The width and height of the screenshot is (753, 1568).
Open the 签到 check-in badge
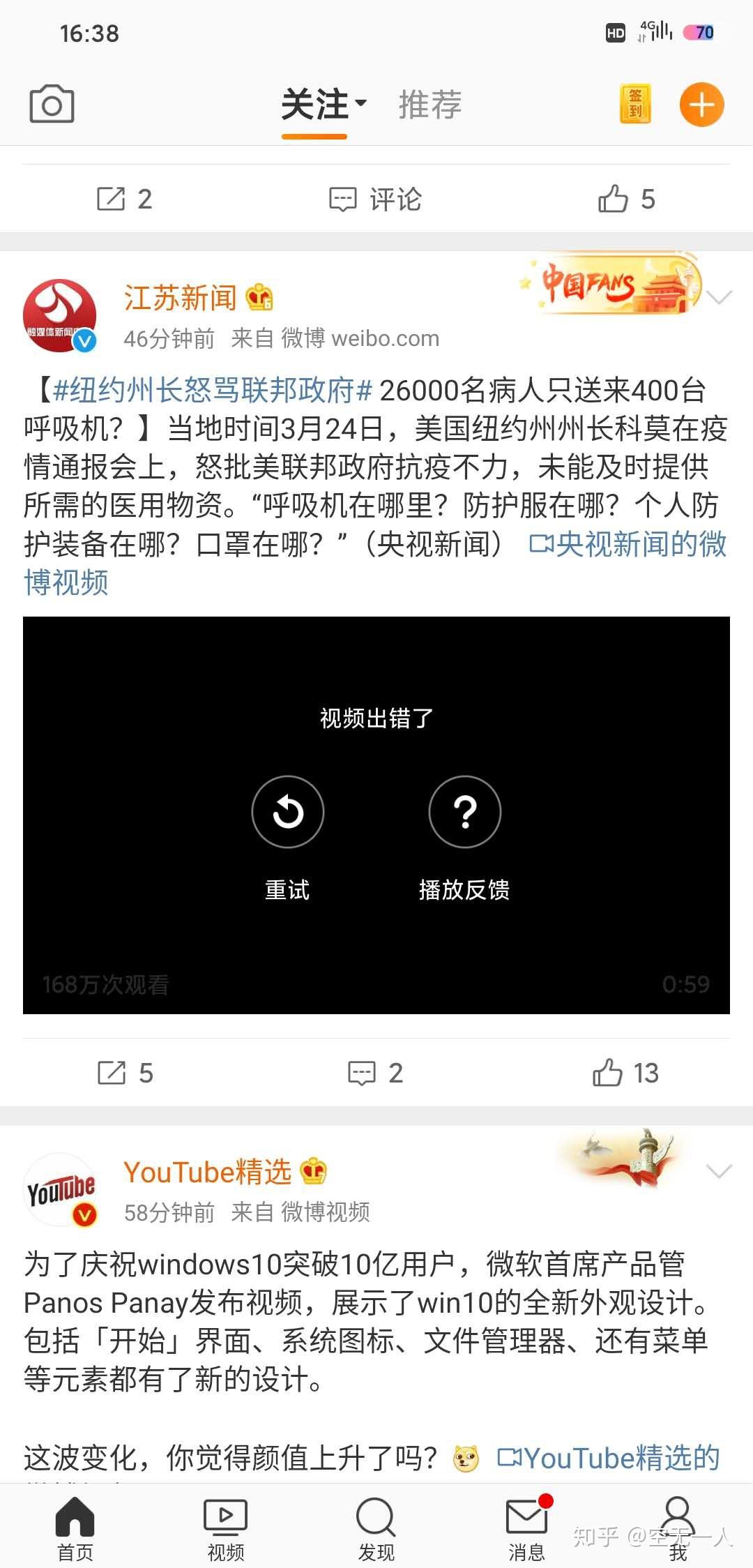tap(635, 105)
